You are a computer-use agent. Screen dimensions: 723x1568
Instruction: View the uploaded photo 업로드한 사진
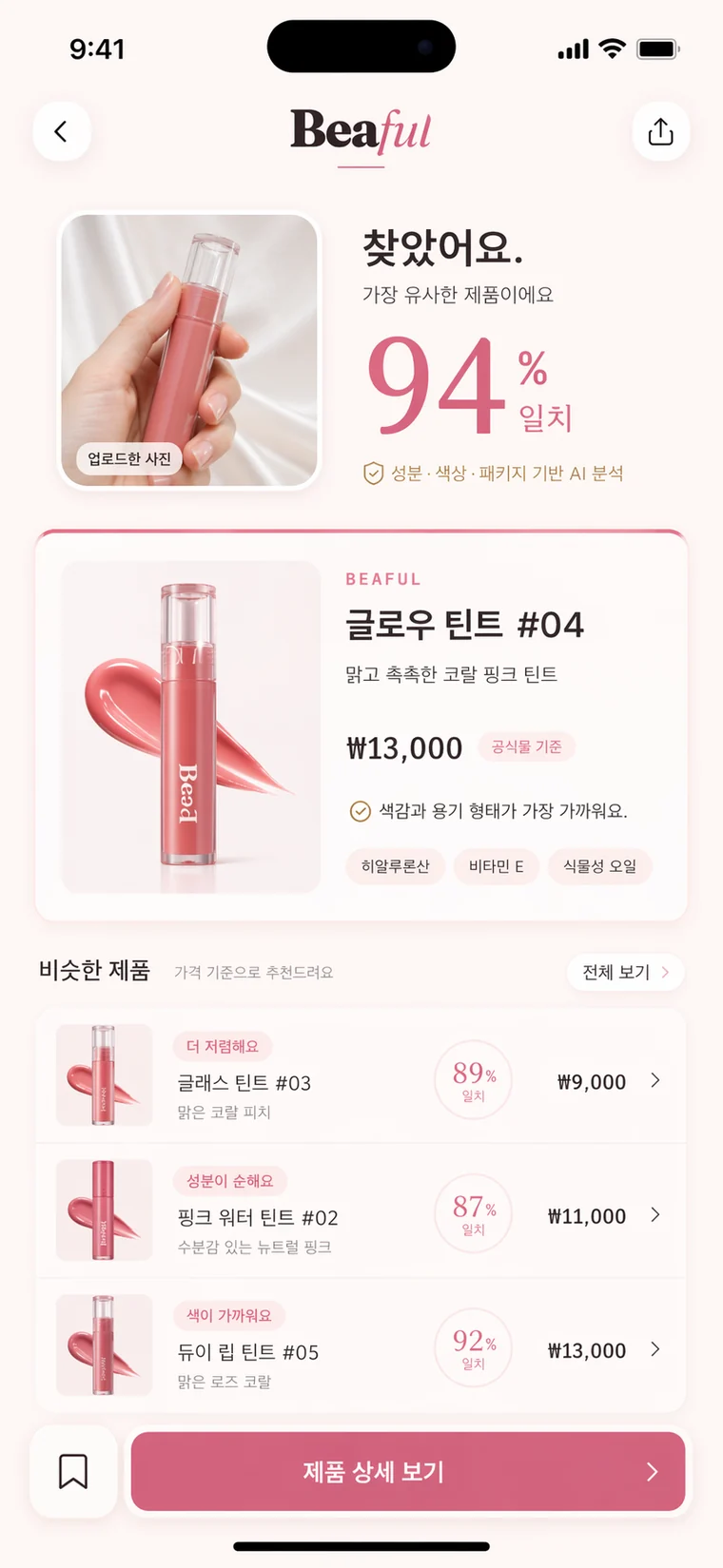189,350
